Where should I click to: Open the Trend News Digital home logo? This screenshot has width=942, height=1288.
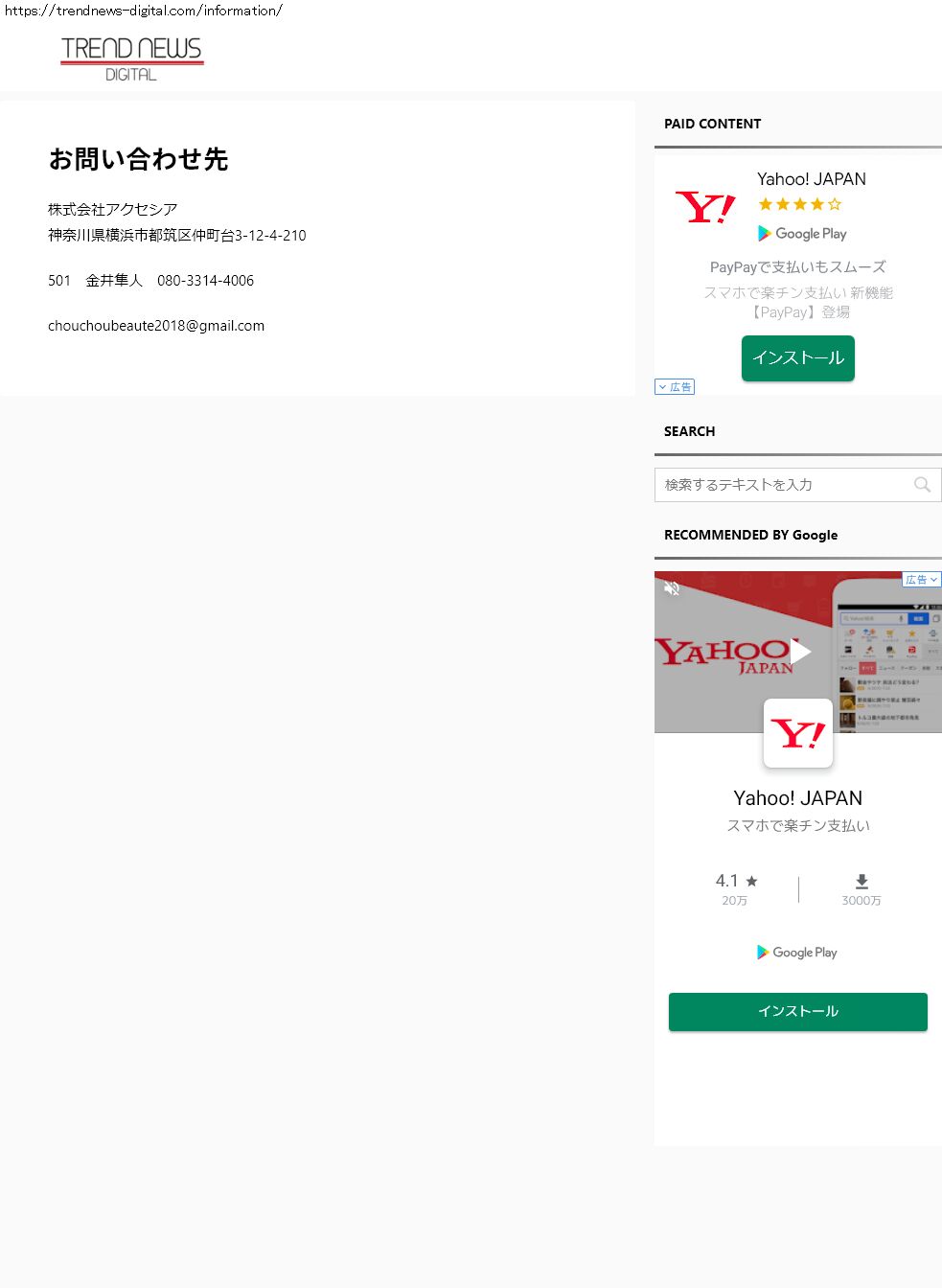coord(131,58)
